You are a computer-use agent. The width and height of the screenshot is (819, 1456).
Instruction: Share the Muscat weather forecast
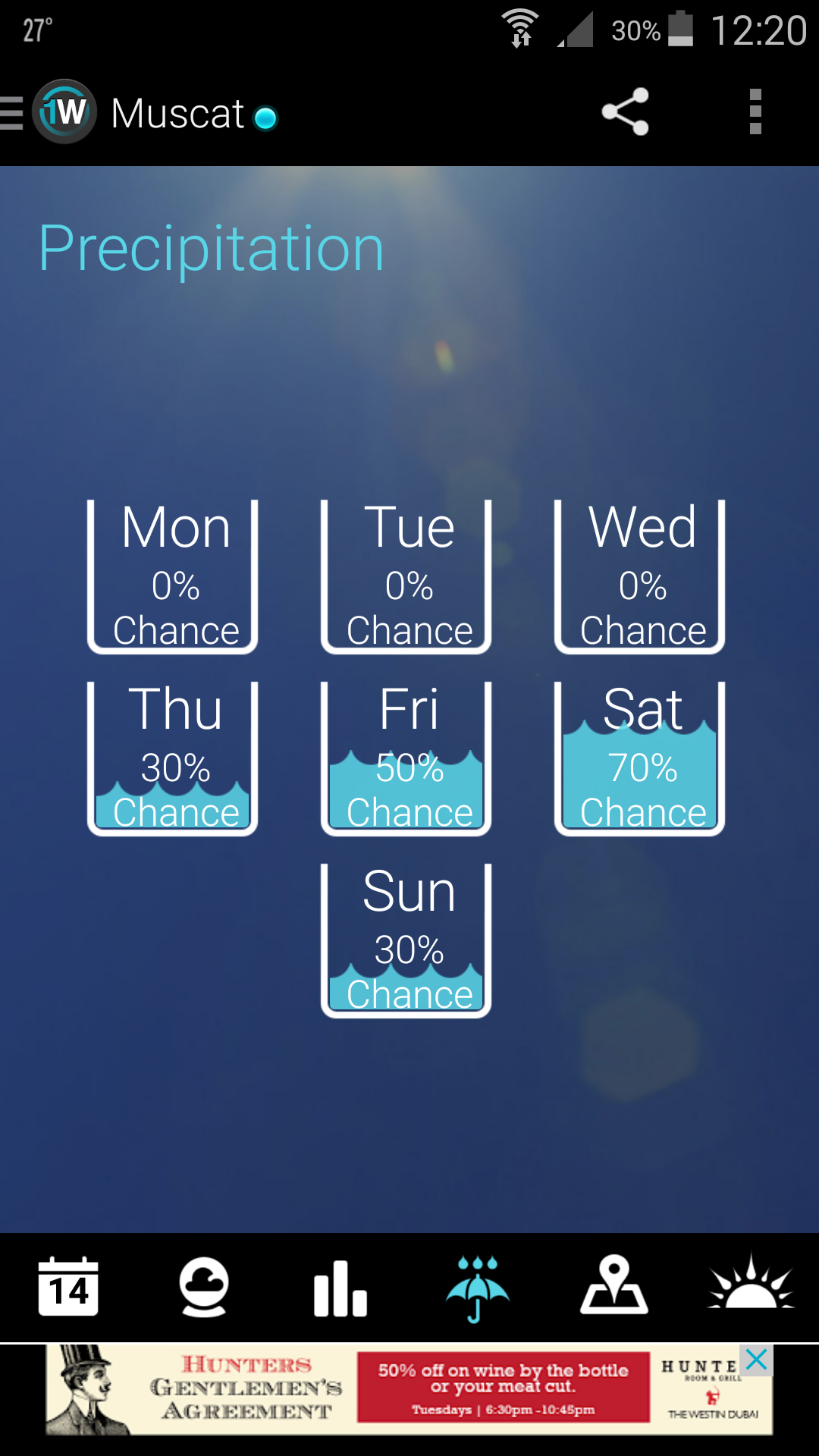pos(625,111)
